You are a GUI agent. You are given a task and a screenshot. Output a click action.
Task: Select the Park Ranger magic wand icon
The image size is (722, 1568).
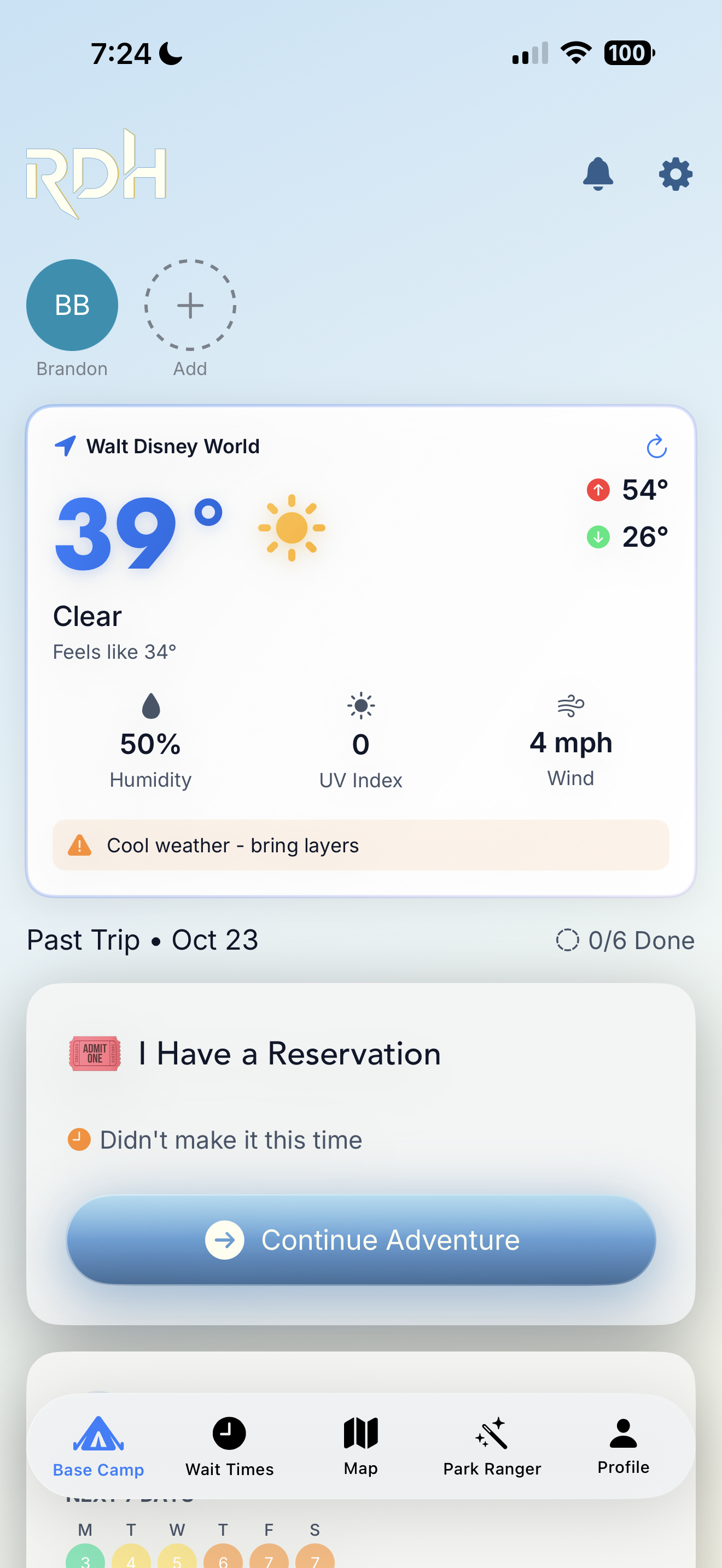click(x=491, y=1433)
